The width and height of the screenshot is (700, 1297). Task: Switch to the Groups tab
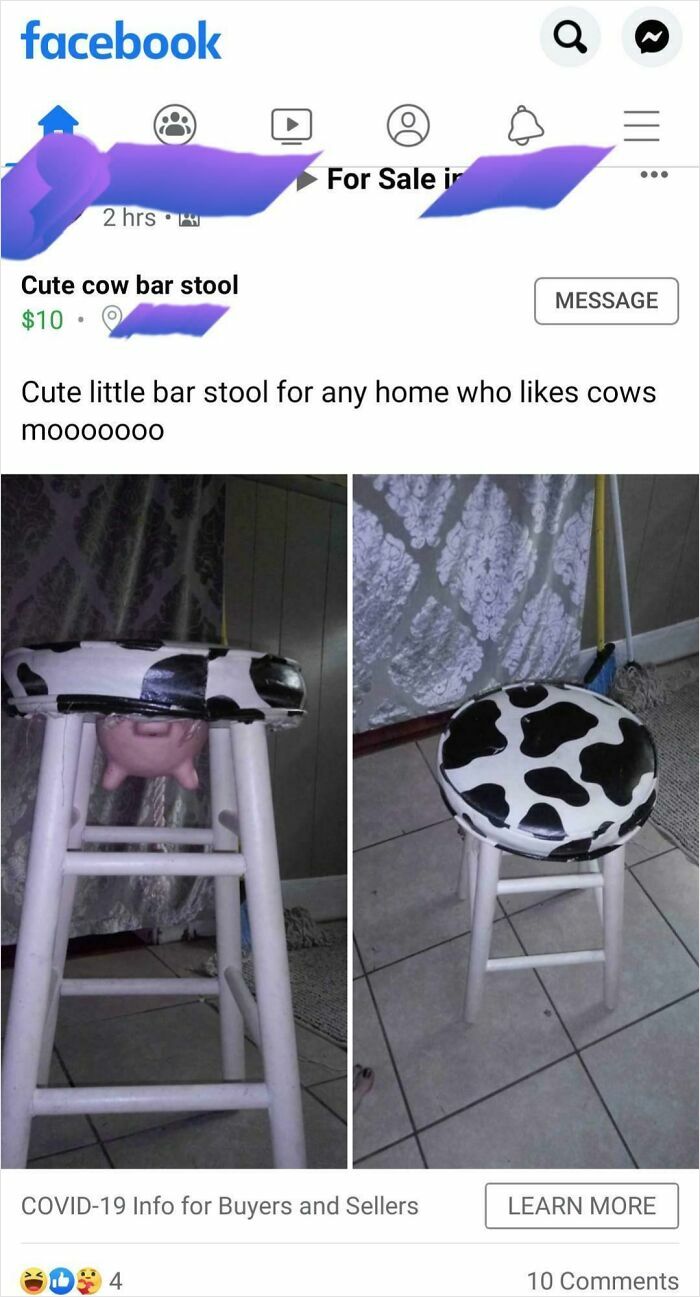(175, 125)
